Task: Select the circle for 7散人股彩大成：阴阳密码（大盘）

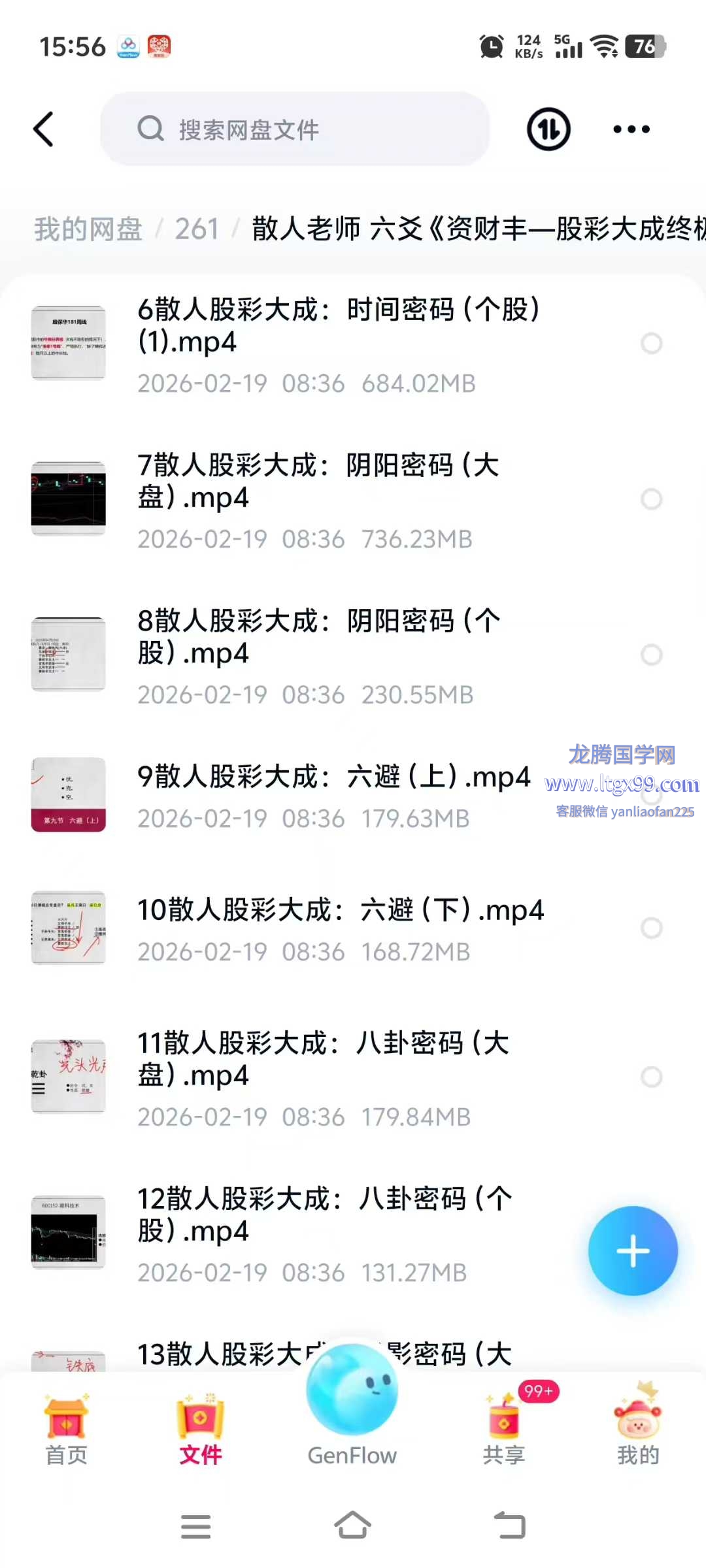Action: coord(651,499)
